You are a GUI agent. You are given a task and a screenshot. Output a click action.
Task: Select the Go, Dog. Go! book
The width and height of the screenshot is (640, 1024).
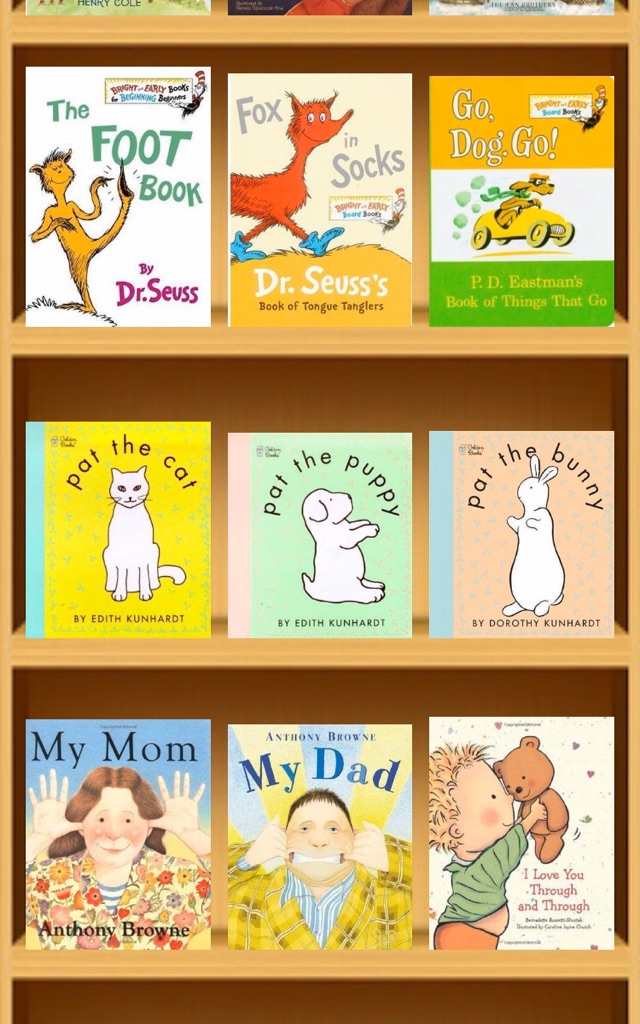(x=522, y=201)
